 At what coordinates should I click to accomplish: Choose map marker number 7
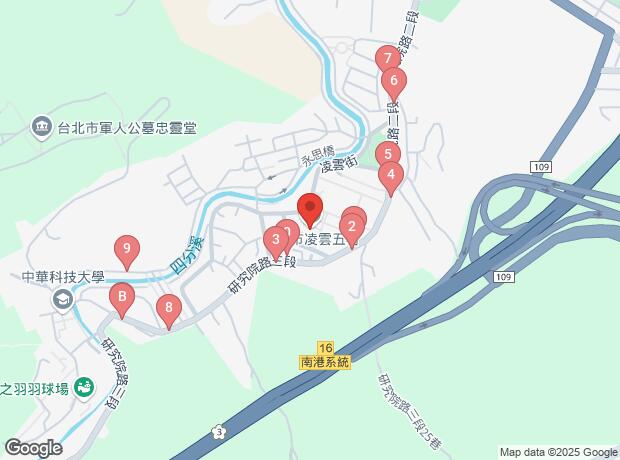tap(388, 59)
